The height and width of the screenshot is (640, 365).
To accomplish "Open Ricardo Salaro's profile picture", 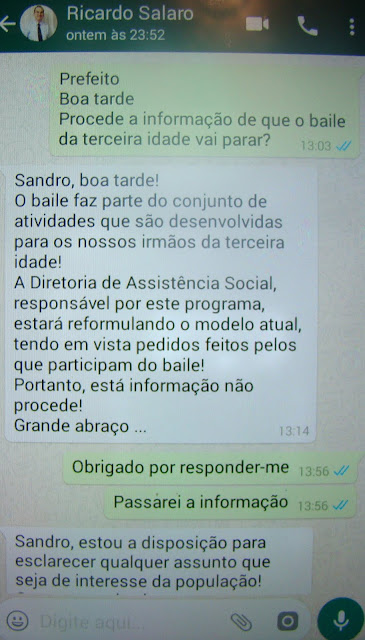I will pyautogui.click(x=39, y=23).
